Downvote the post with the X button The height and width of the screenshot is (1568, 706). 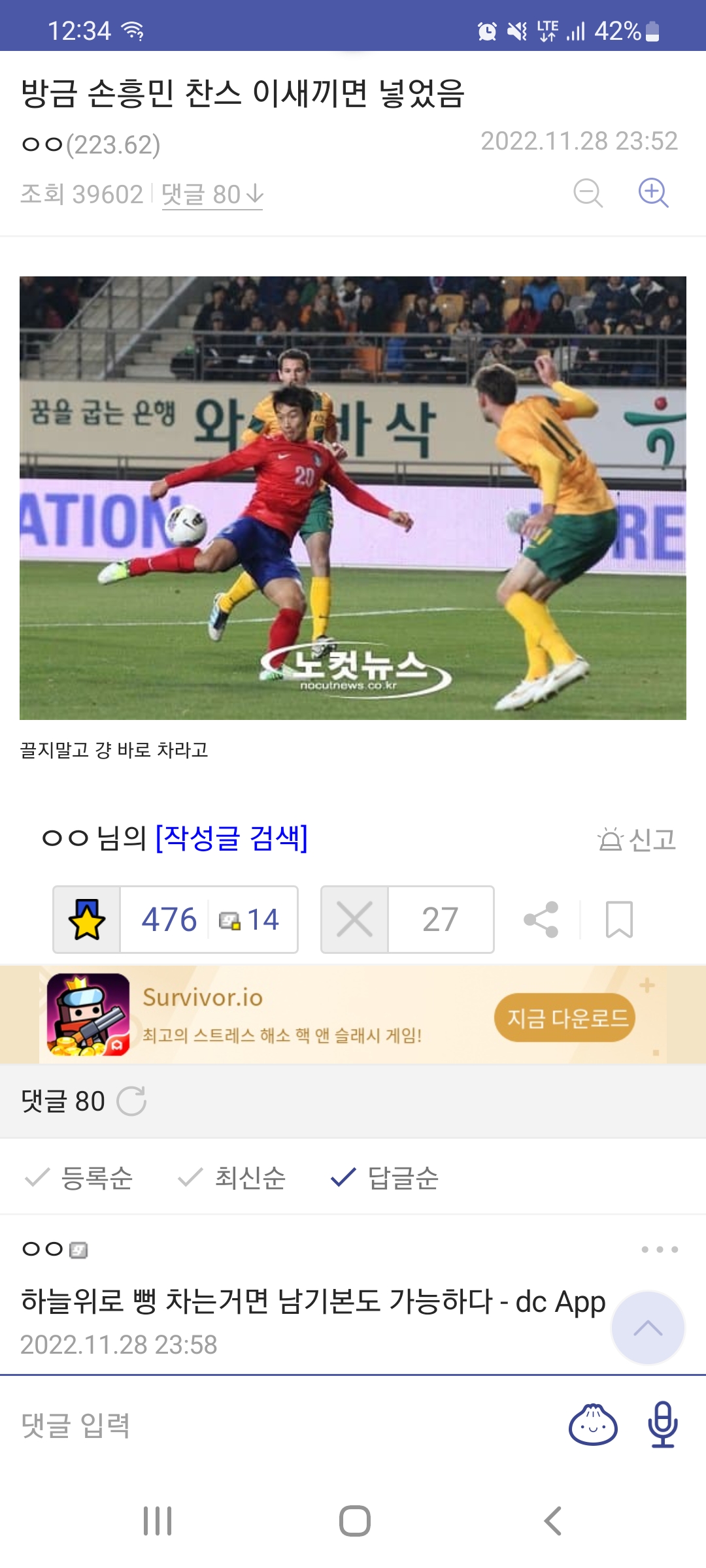pyautogui.click(x=354, y=919)
